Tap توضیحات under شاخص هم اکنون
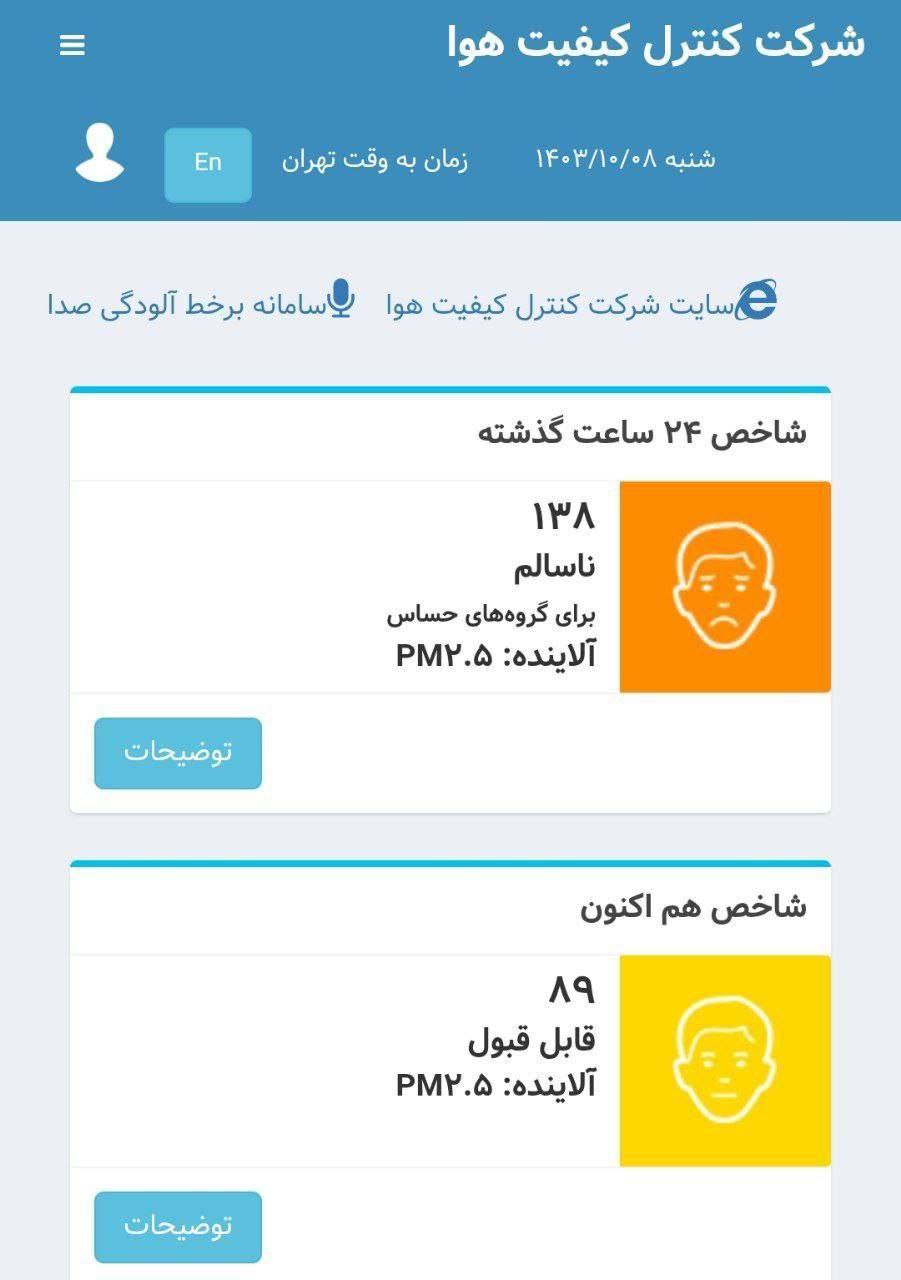This screenshot has width=901, height=1280. (x=178, y=1226)
